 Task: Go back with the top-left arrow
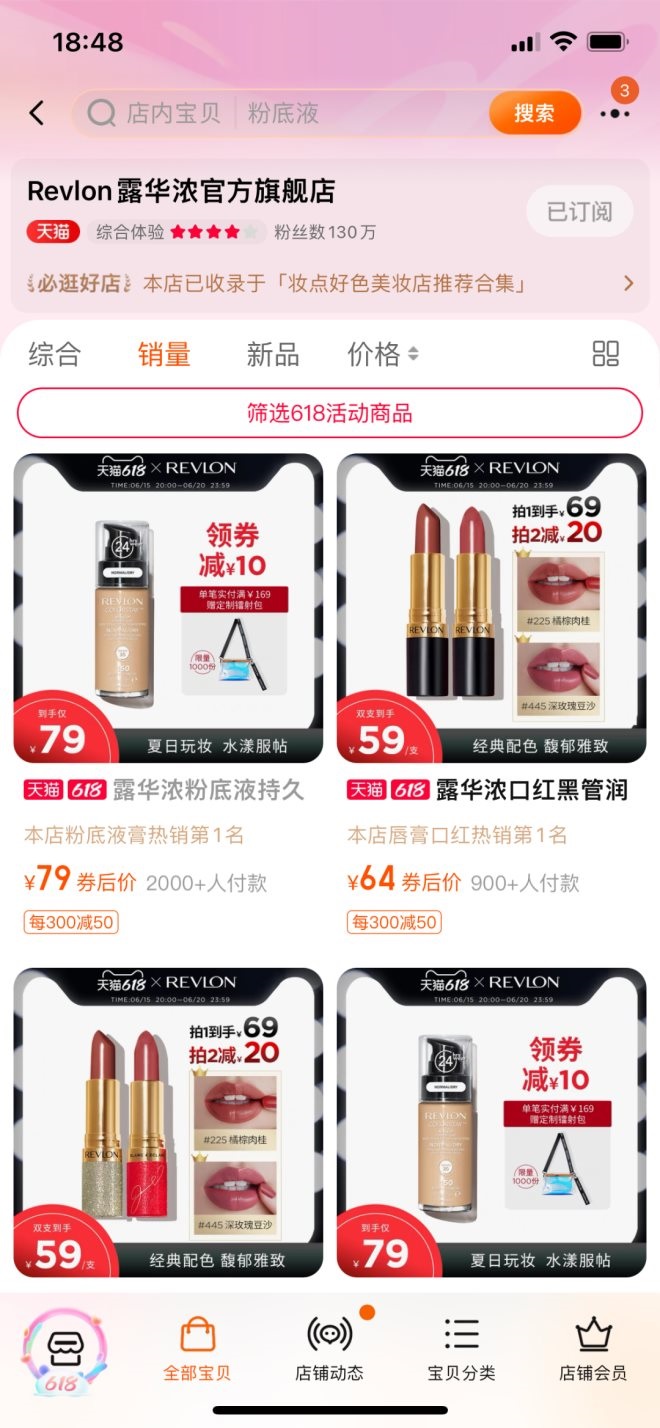point(37,113)
